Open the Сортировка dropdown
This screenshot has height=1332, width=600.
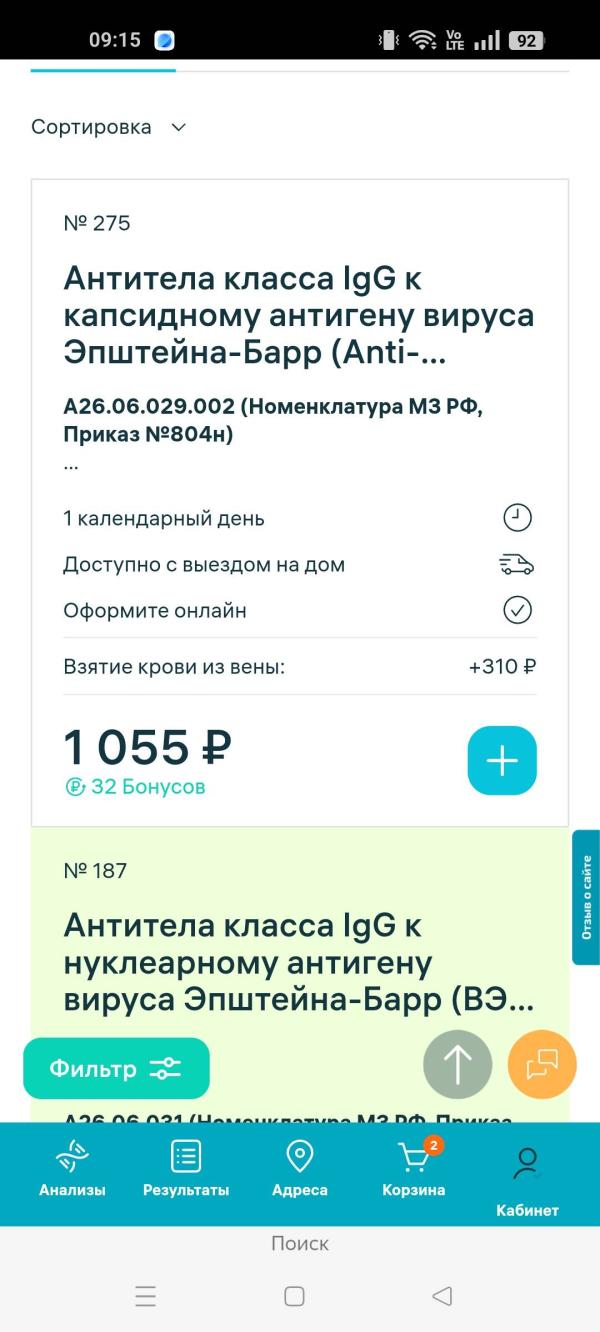click(108, 127)
